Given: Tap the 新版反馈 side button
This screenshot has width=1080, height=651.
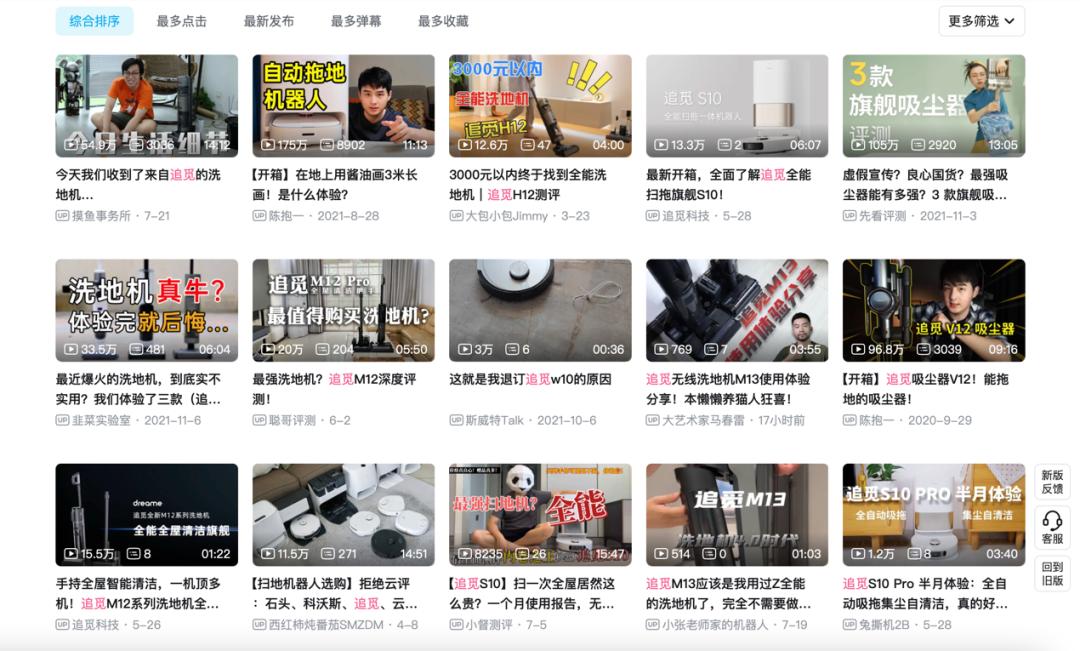Looking at the screenshot, I should (1052, 482).
